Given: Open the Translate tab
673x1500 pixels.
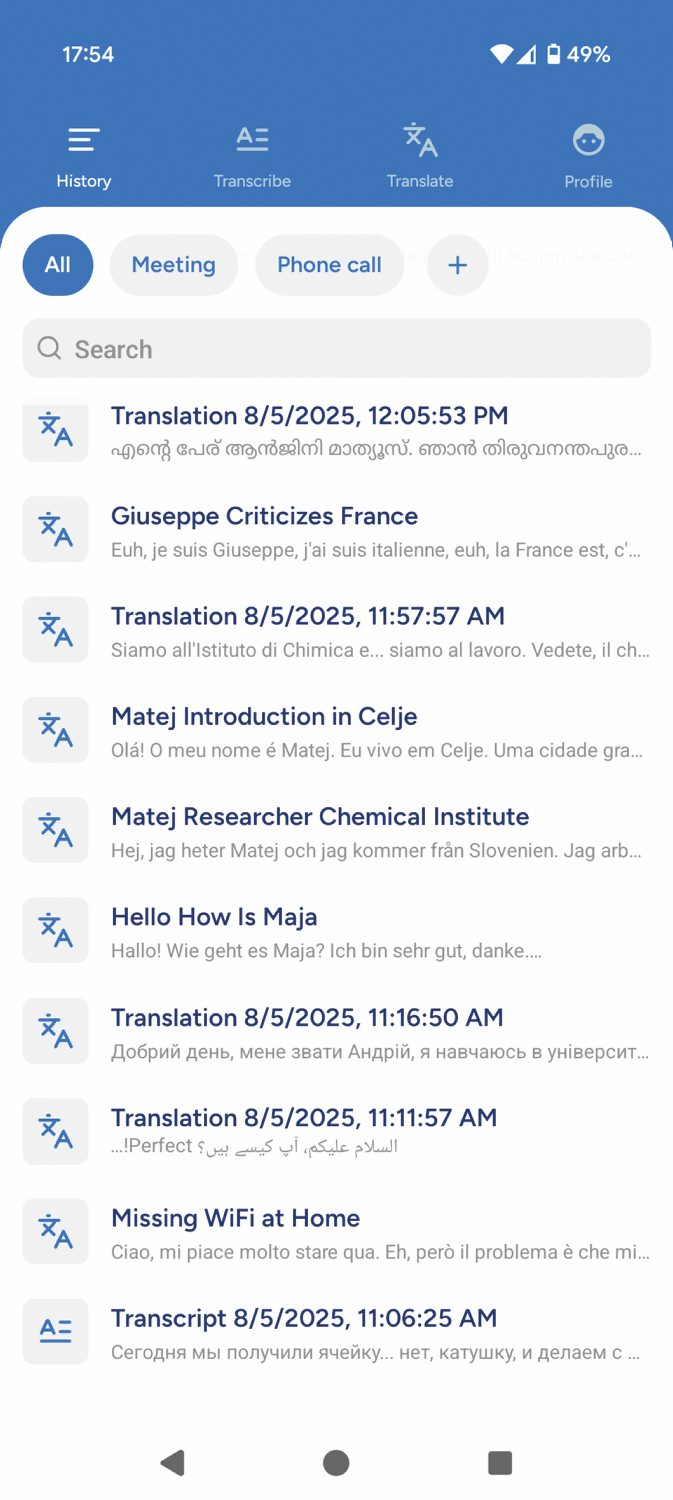Looking at the screenshot, I should tap(420, 157).
